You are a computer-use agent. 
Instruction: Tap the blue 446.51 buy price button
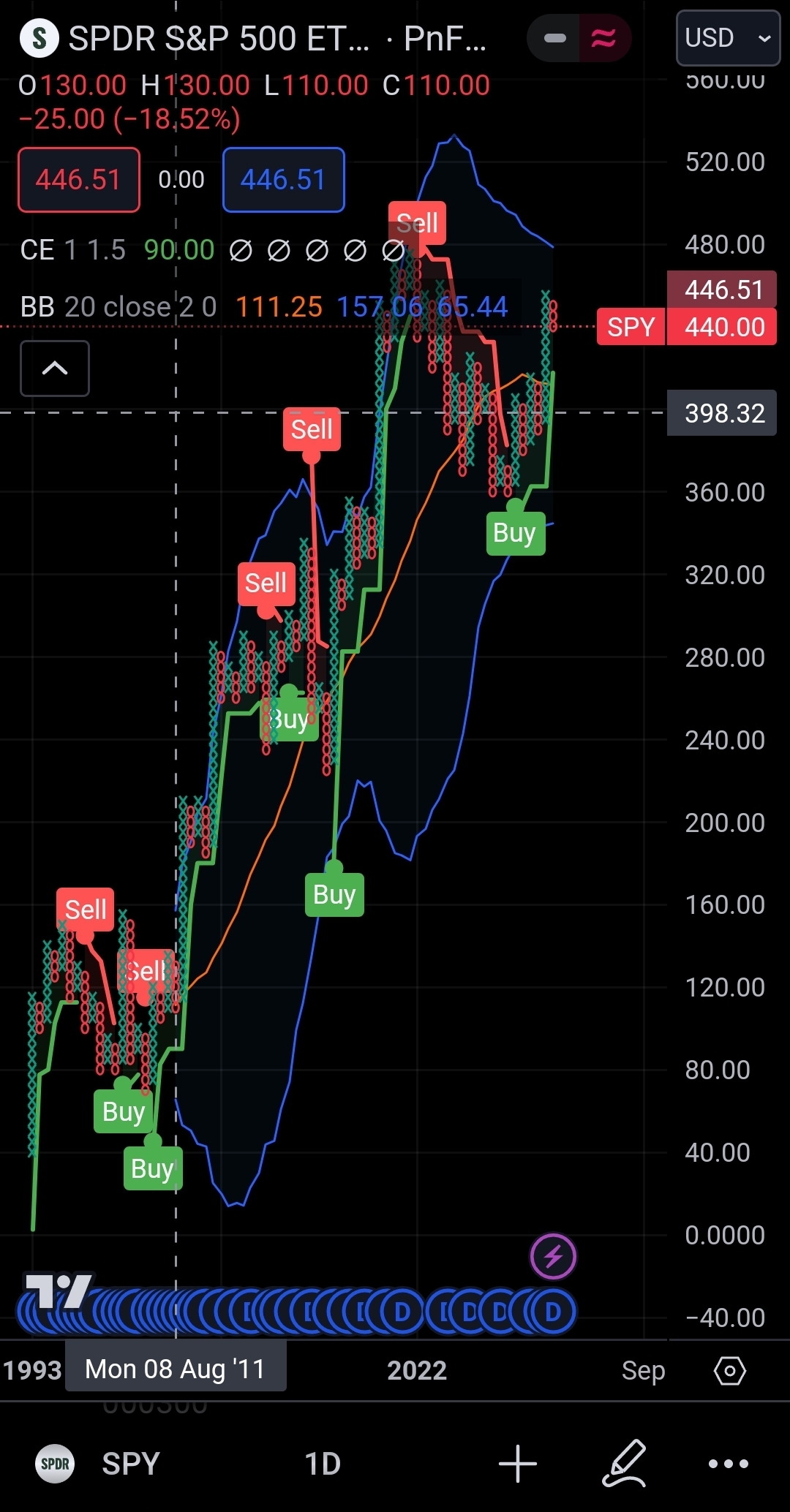pos(283,180)
